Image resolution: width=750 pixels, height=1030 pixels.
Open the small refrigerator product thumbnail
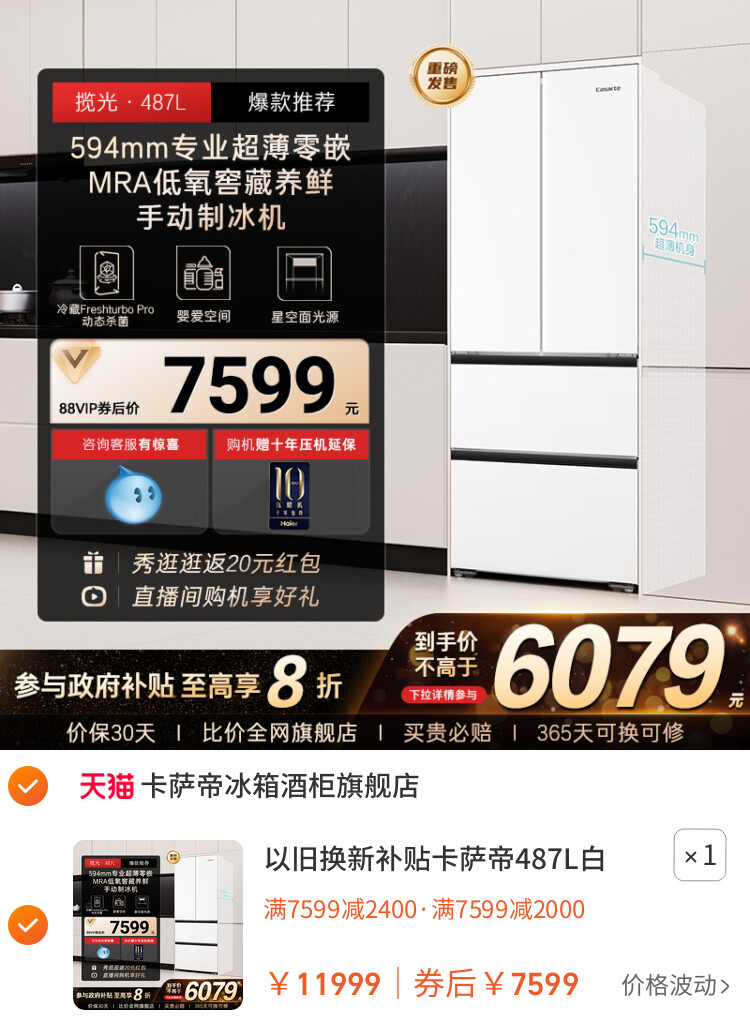point(158,924)
